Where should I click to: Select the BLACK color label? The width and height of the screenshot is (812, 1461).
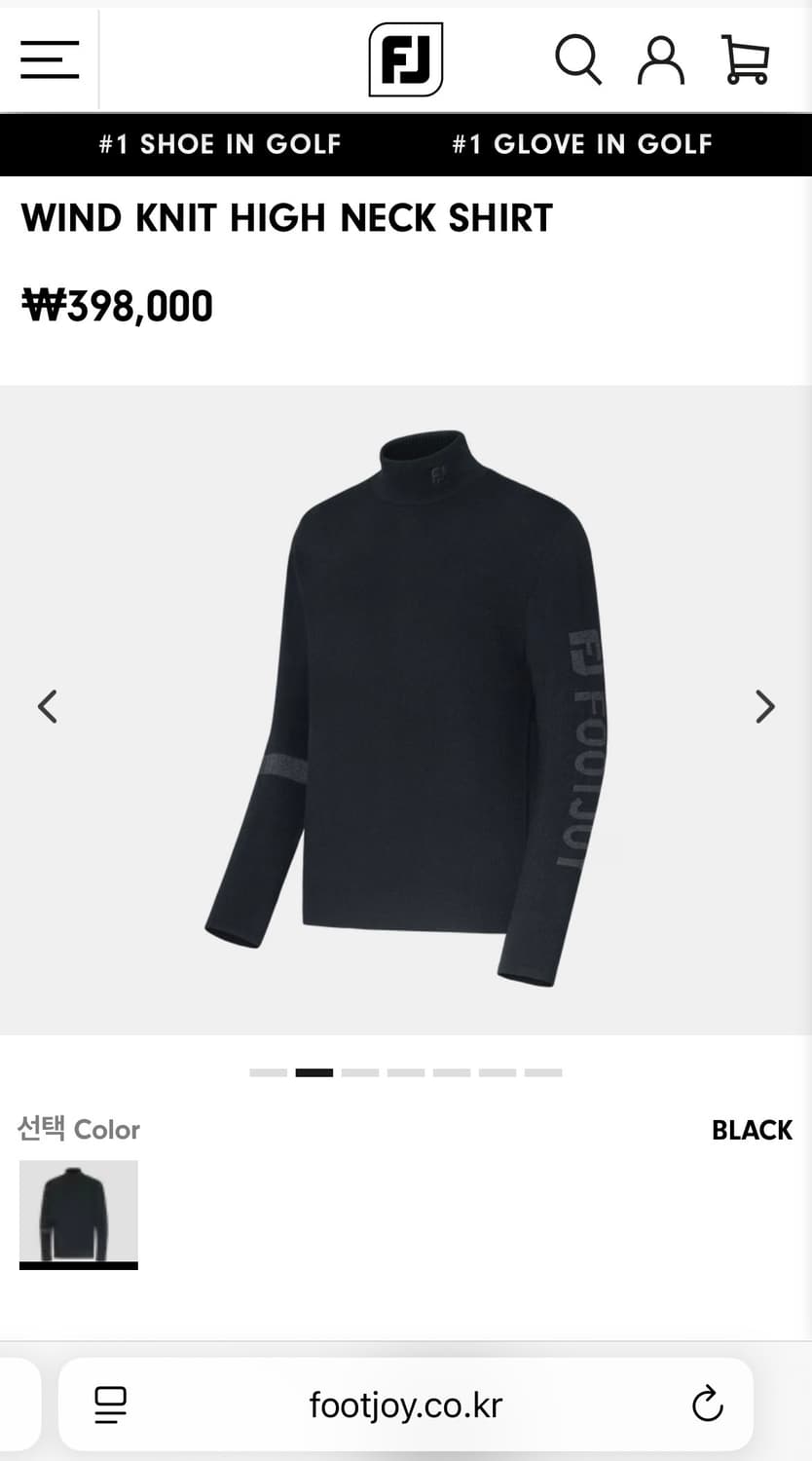coord(752,1130)
